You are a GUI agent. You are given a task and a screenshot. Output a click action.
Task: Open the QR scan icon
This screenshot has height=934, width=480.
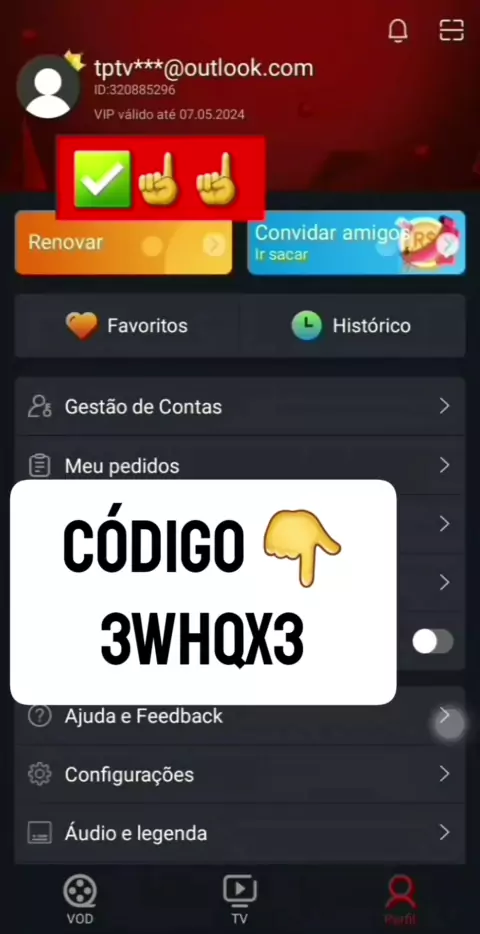(451, 30)
